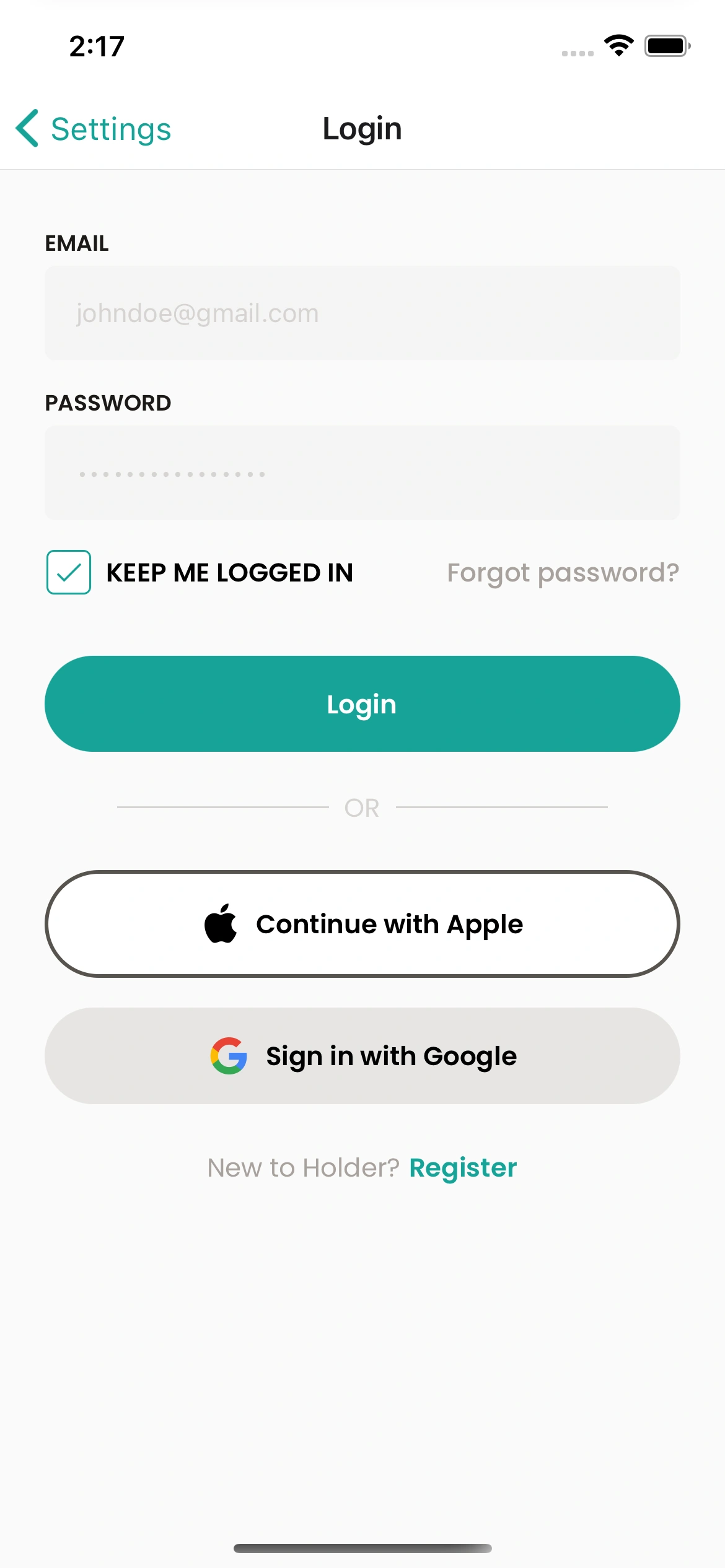The height and width of the screenshot is (1568, 725).
Task: Open the Register link
Action: [463, 1168]
